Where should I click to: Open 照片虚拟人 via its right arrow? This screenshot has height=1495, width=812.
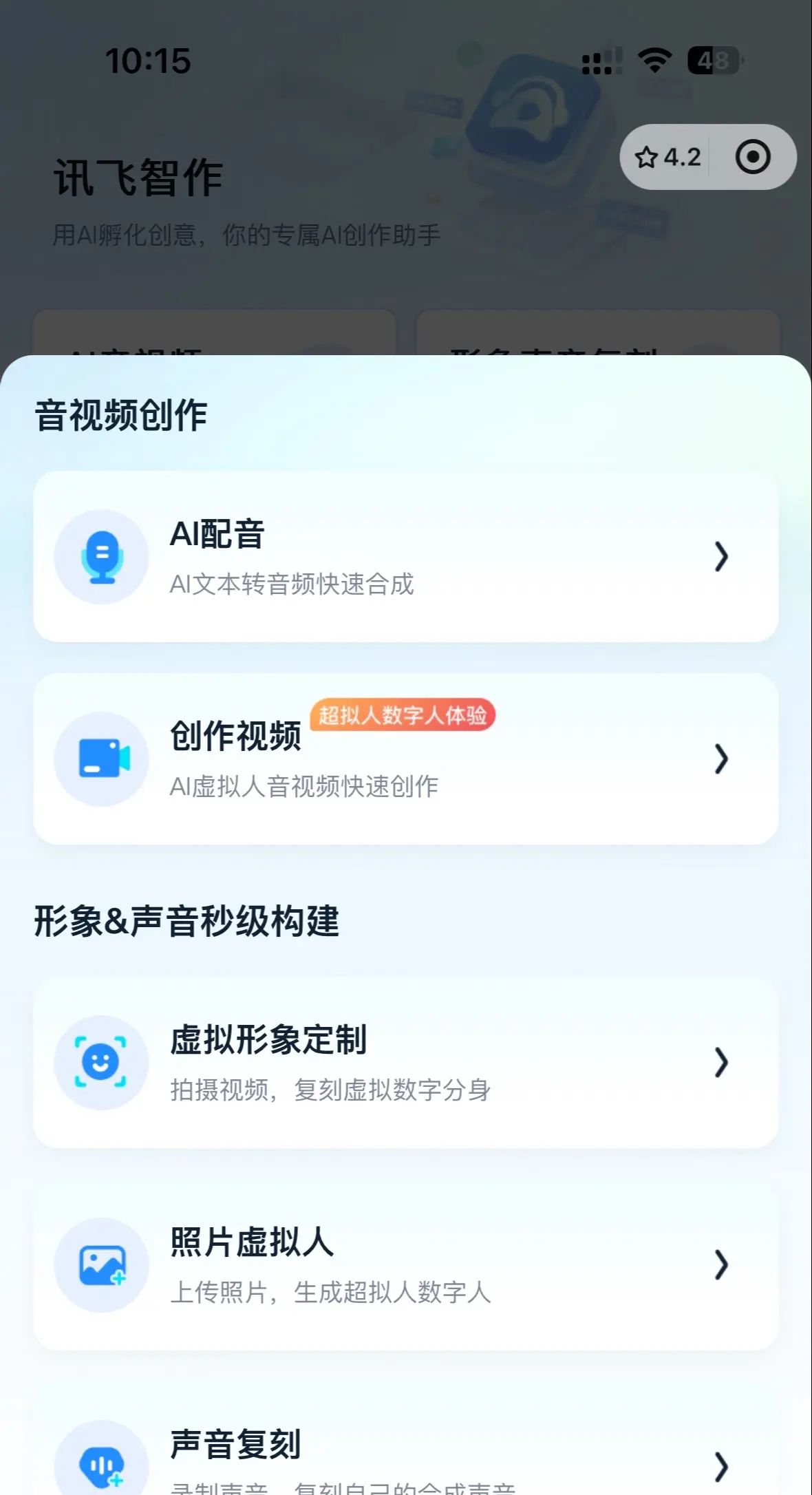[x=721, y=1265]
